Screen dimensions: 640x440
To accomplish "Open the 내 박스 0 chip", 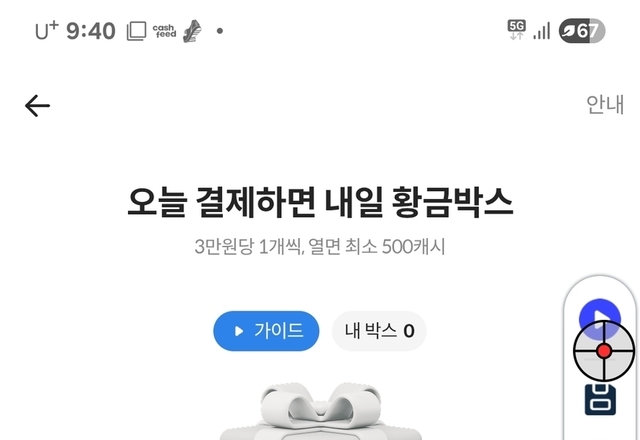I will (x=379, y=331).
